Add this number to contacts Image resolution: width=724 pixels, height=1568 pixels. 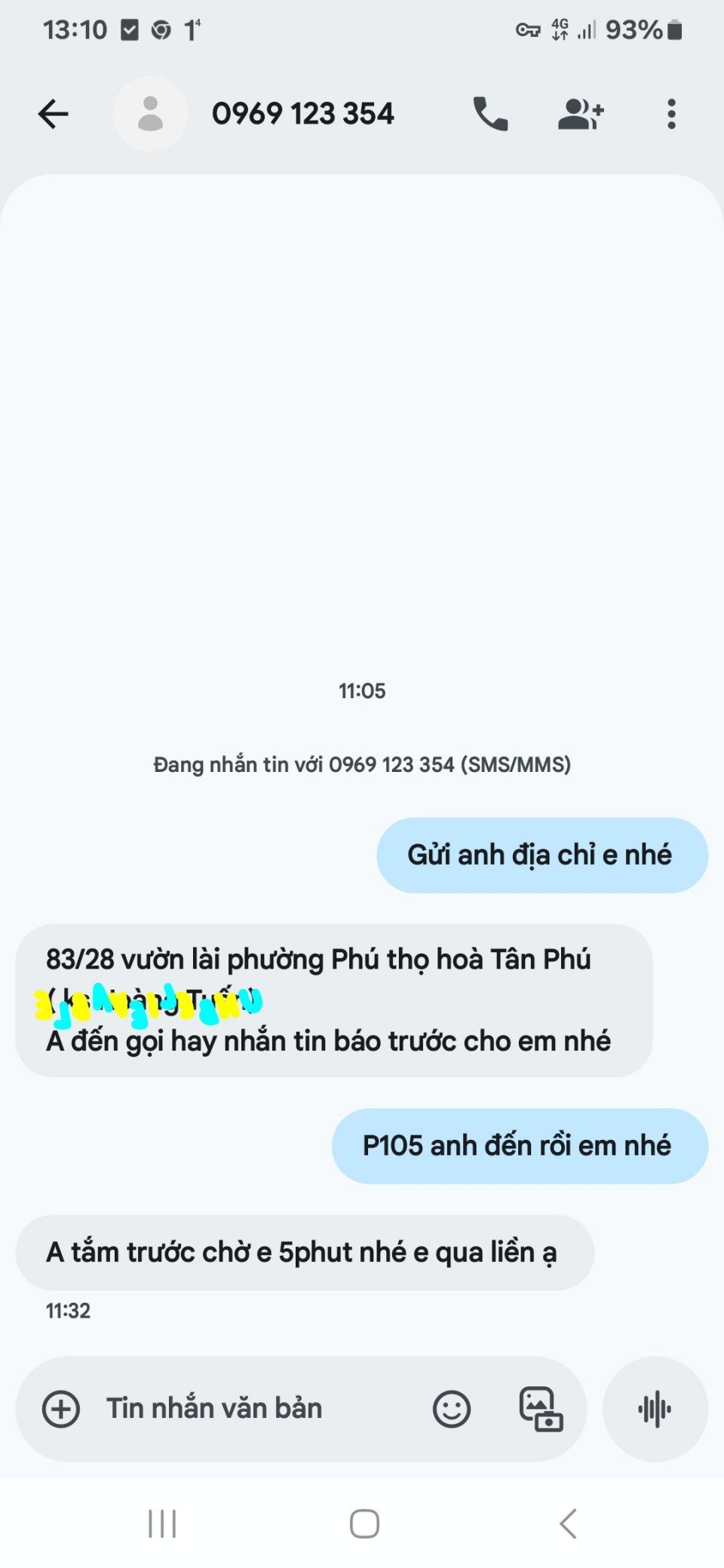click(580, 115)
